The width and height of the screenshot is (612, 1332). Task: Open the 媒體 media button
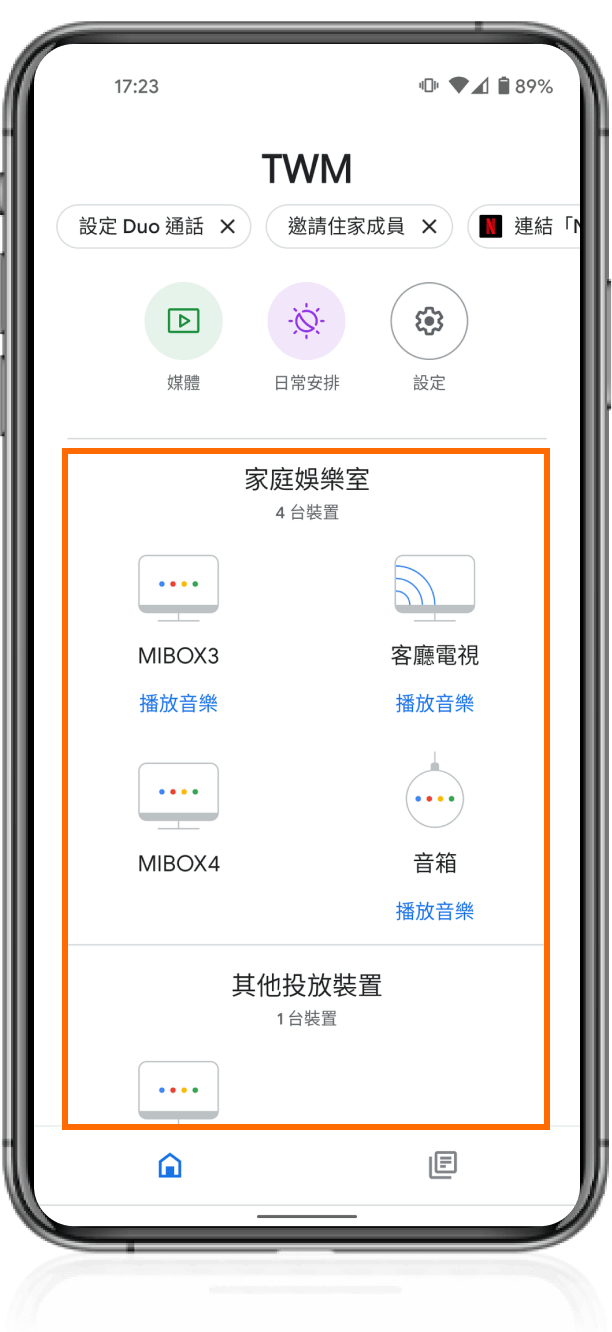(x=183, y=321)
